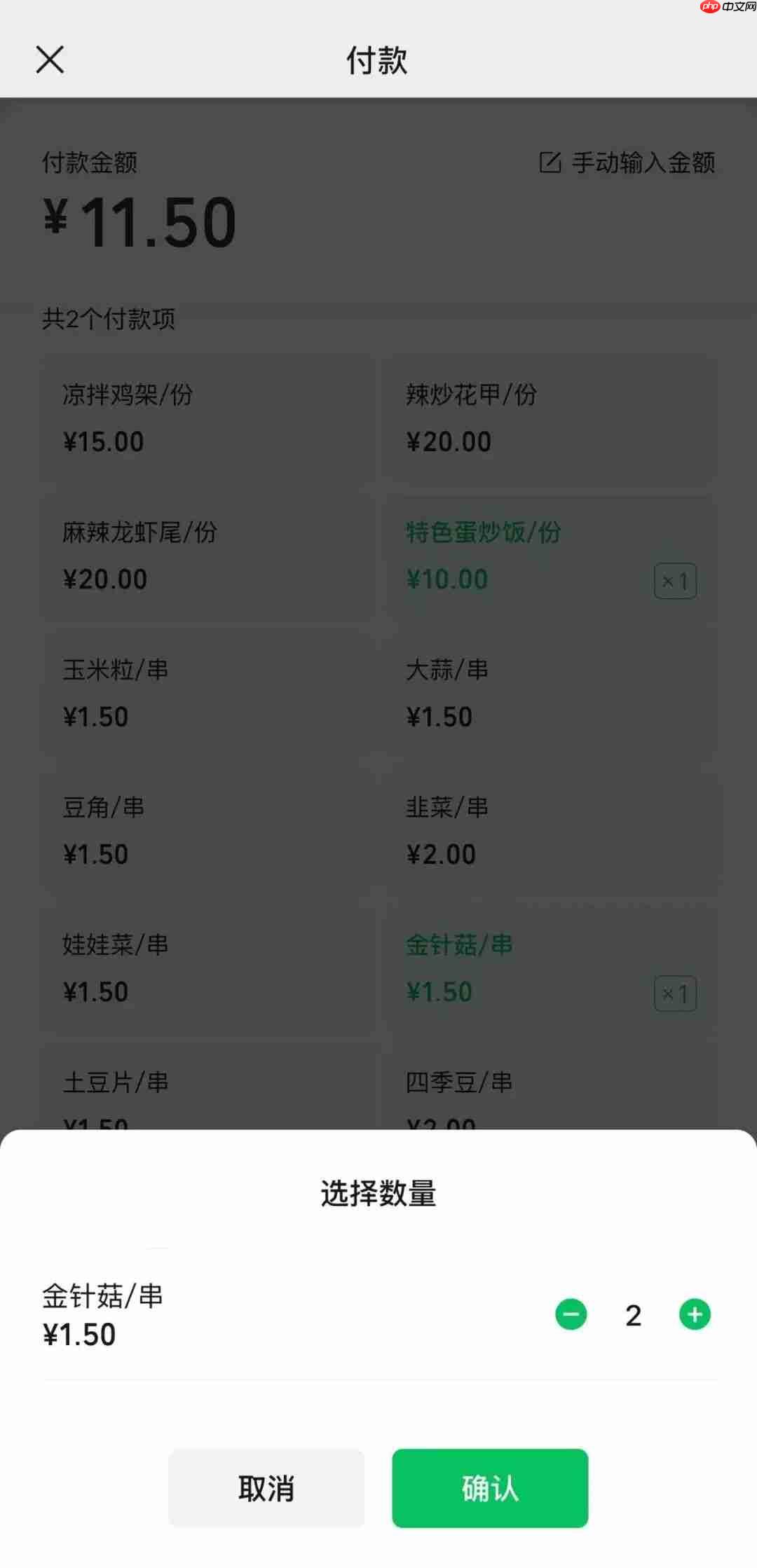This screenshot has height=1568, width=757.
Task: Tap the minus icon to decrease quantity
Action: tap(571, 1315)
